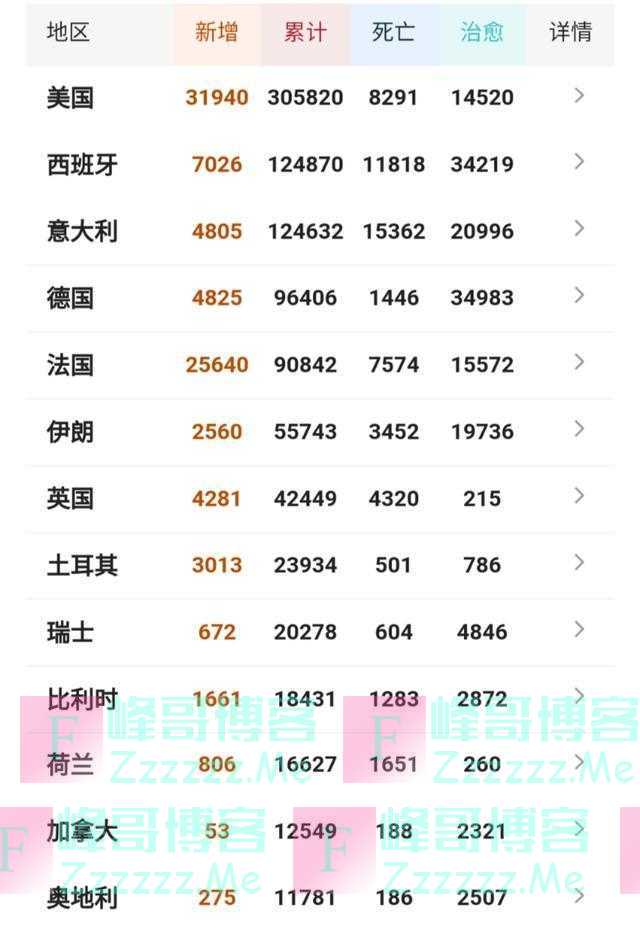Viewport: 640px width, 937px height.
Task: Open details for 美国 row
Action: [579, 96]
